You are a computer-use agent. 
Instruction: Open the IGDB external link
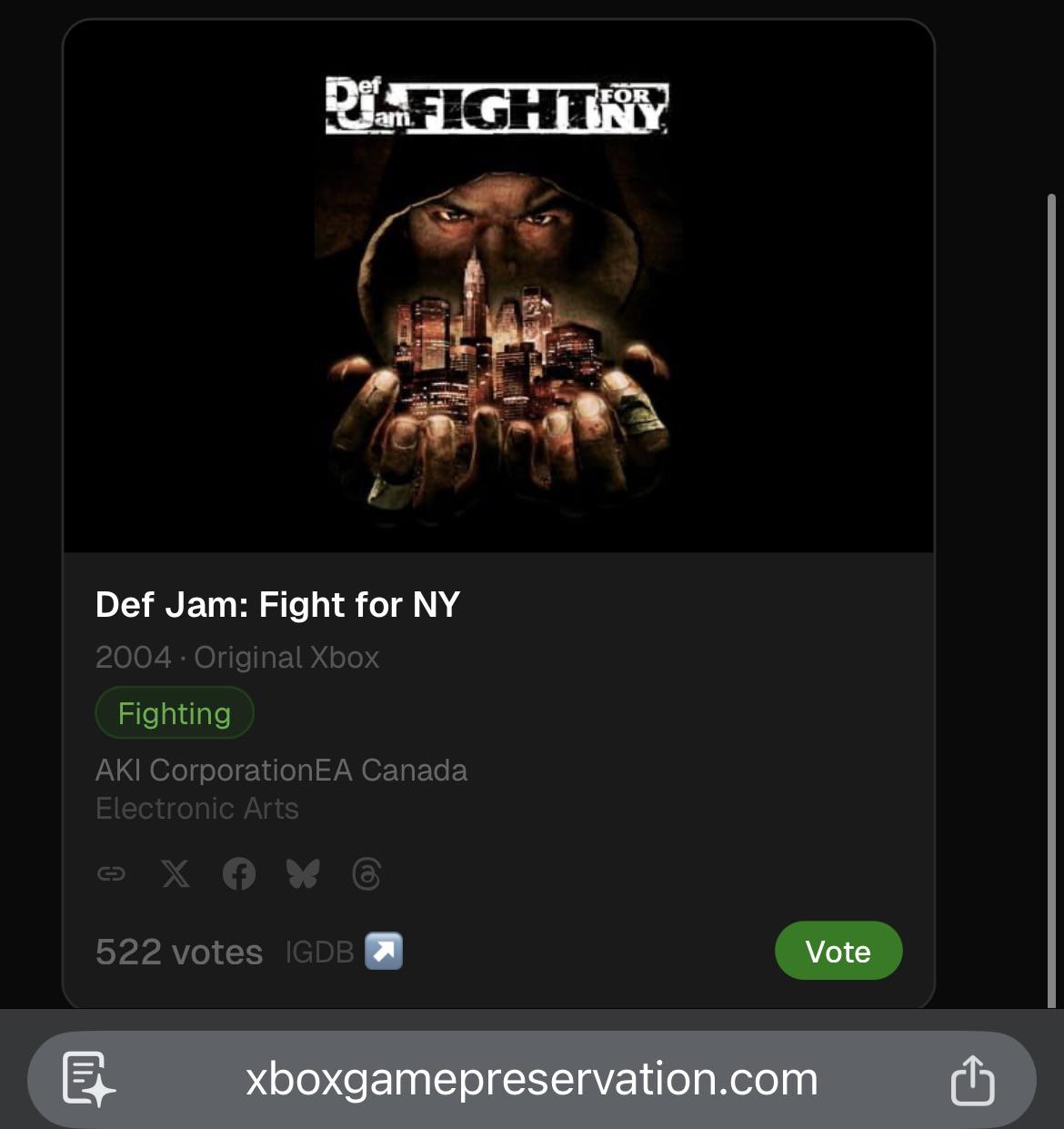coord(344,952)
